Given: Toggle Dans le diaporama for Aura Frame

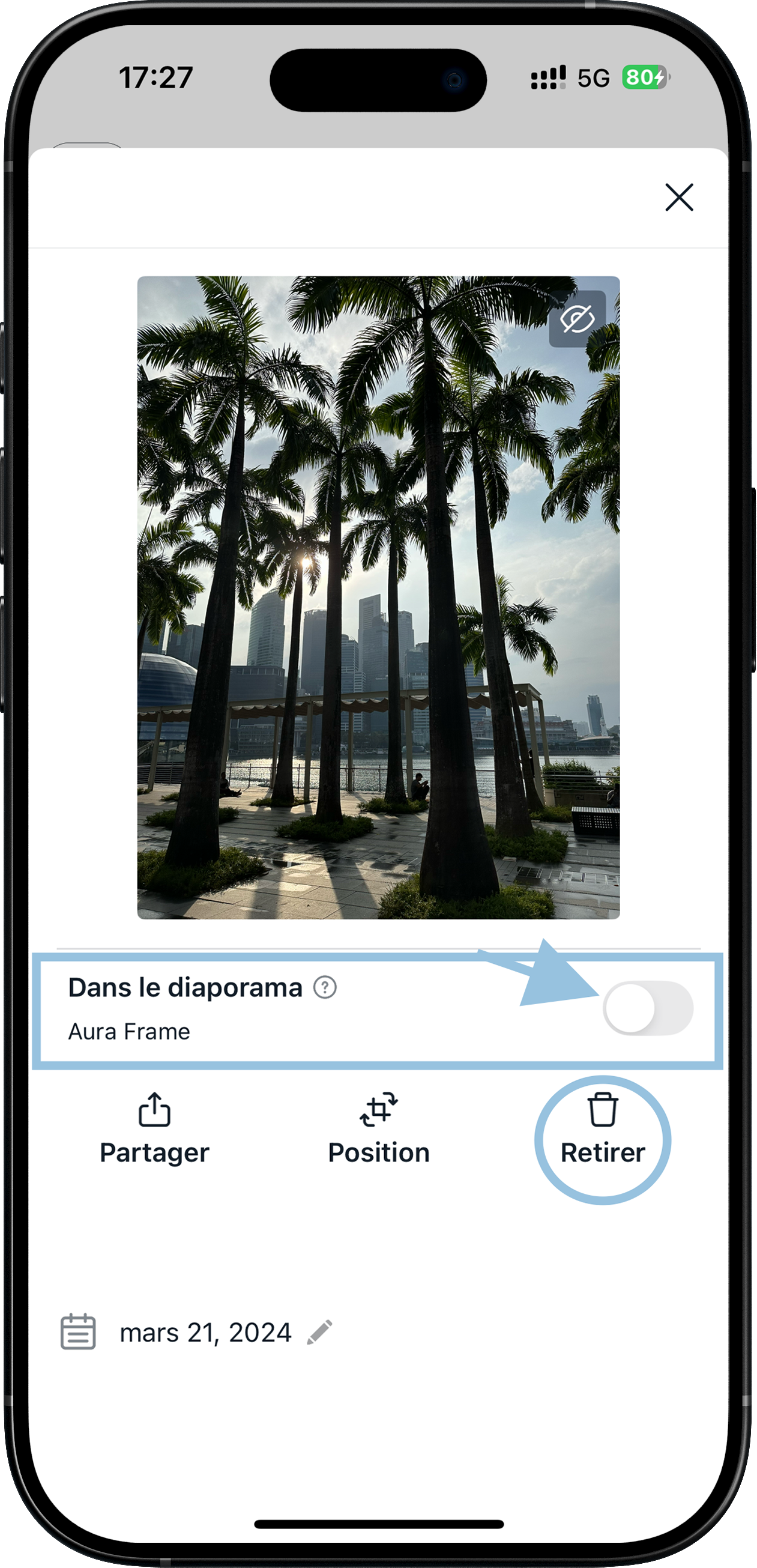Looking at the screenshot, I should [648, 1008].
